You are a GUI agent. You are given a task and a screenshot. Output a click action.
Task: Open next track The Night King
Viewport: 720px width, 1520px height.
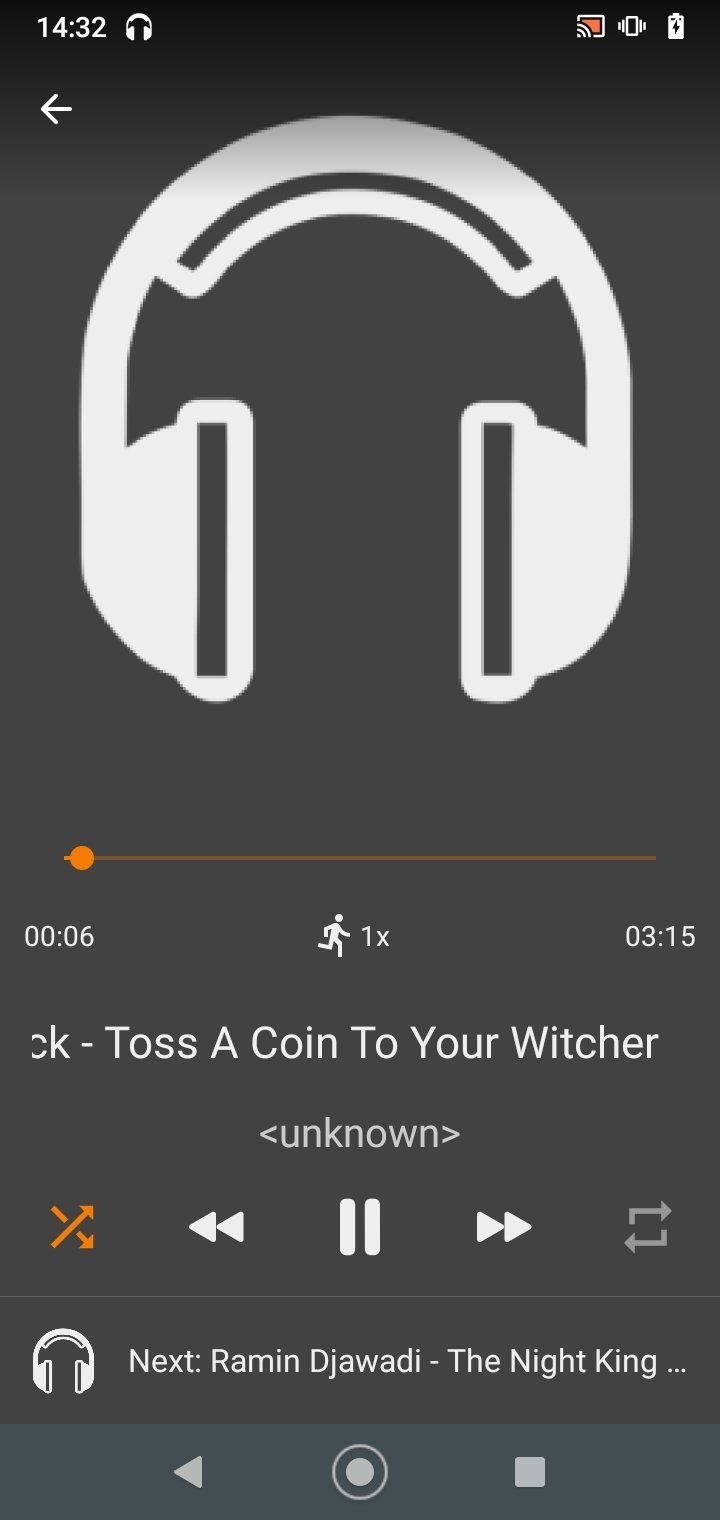coord(360,1361)
